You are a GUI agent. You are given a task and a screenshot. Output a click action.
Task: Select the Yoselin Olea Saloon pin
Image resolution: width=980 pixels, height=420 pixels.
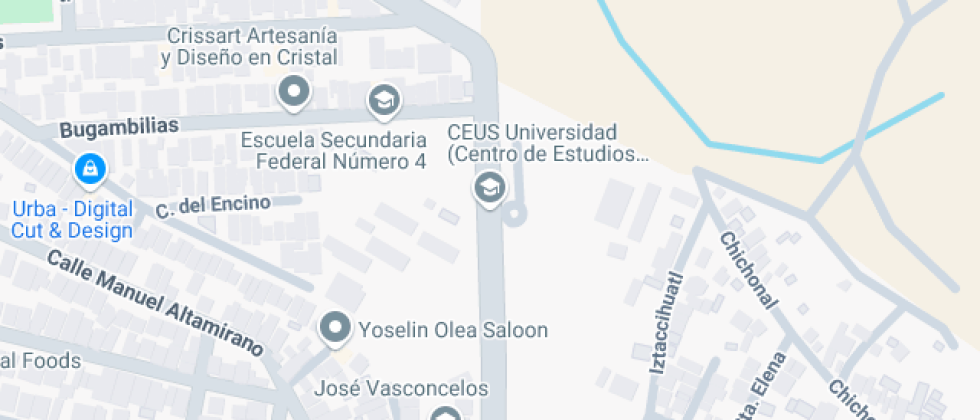coord(334,327)
